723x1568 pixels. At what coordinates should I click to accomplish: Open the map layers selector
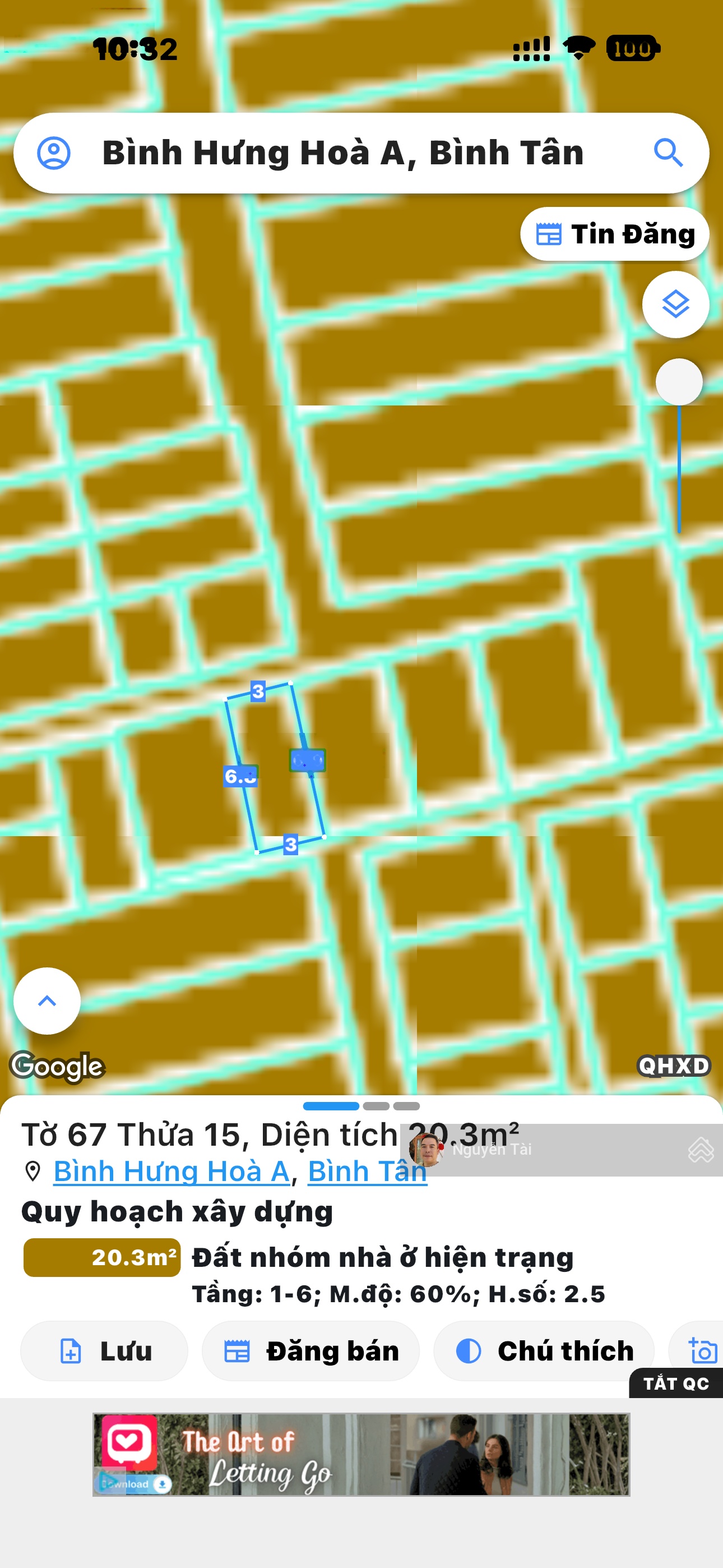[675, 305]
